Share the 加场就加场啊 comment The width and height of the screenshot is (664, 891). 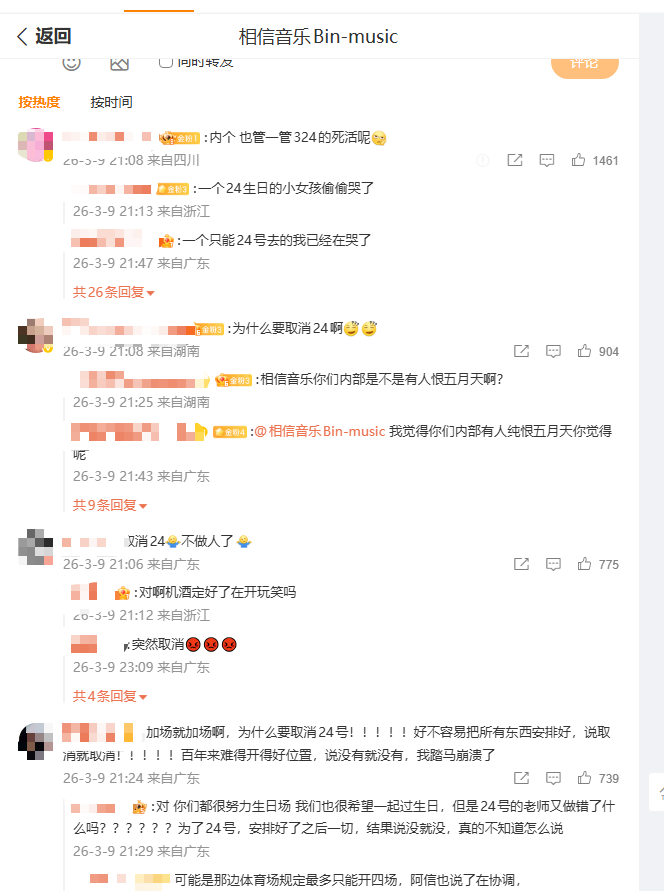click(521, 778)
